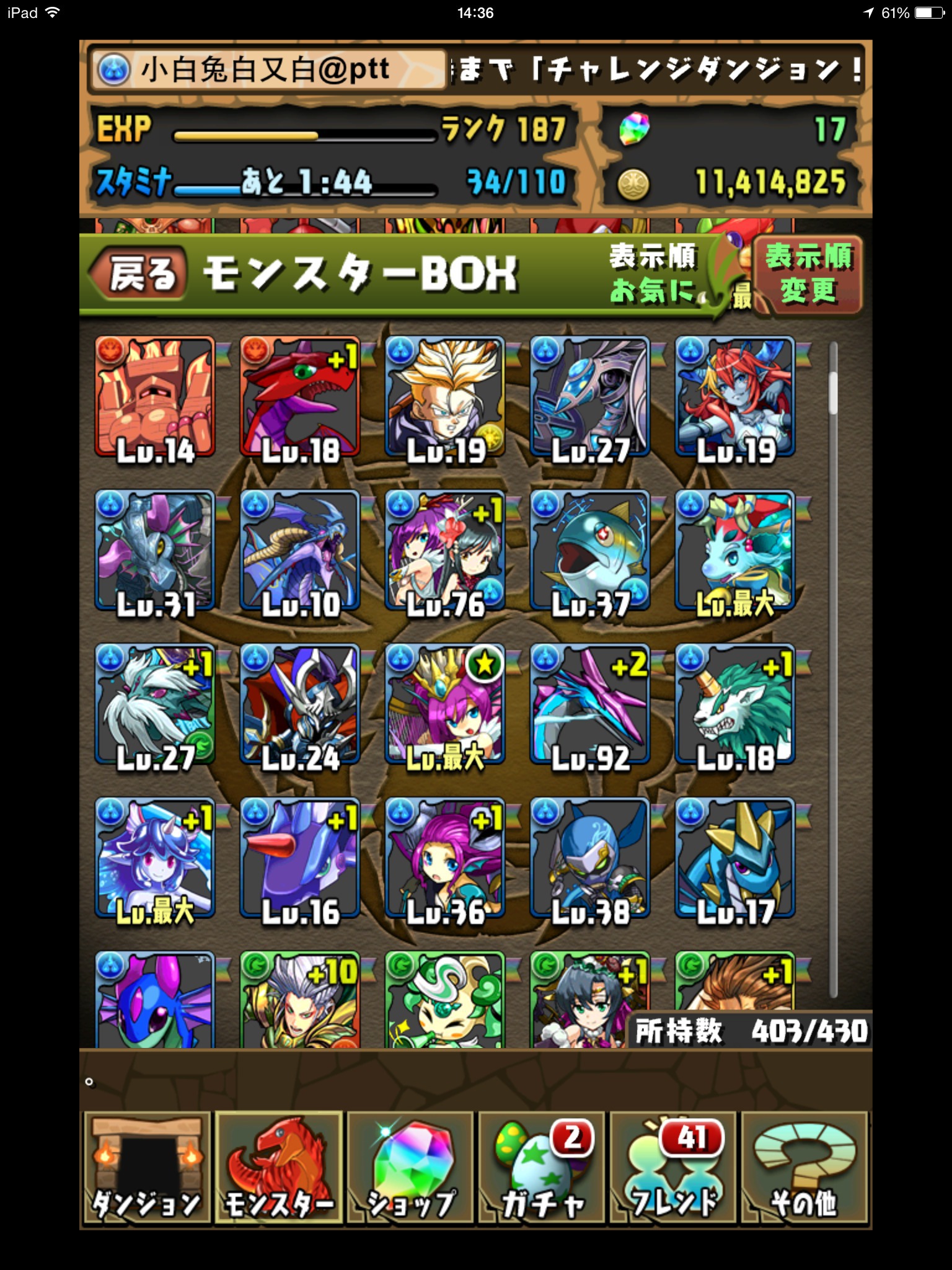This screenshot has width=952, height=1270.
Task: Switch to the ダンジョン tab
Action: tap(147, 1167)
